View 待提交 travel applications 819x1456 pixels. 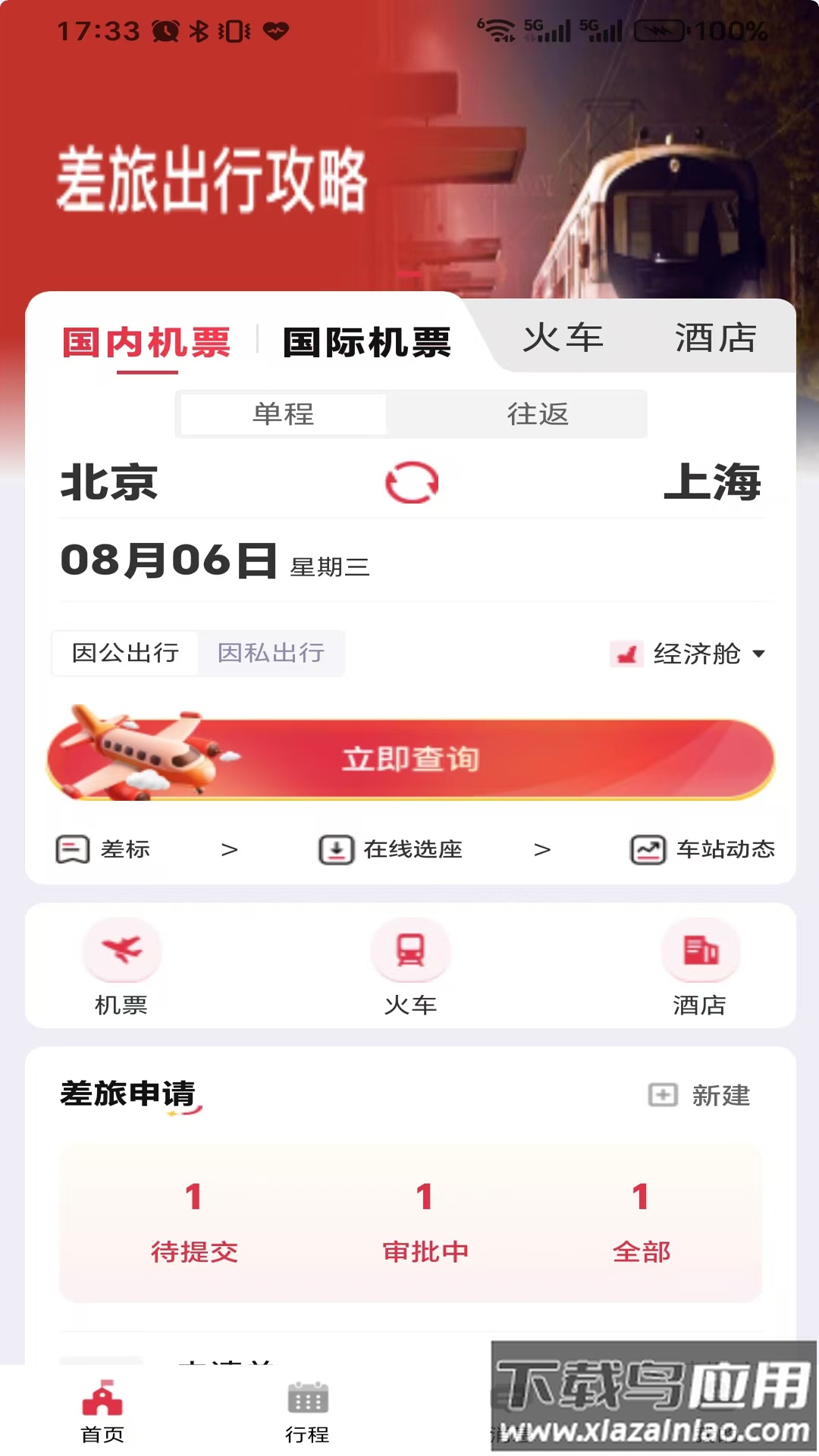click(x=194, y=1222)
